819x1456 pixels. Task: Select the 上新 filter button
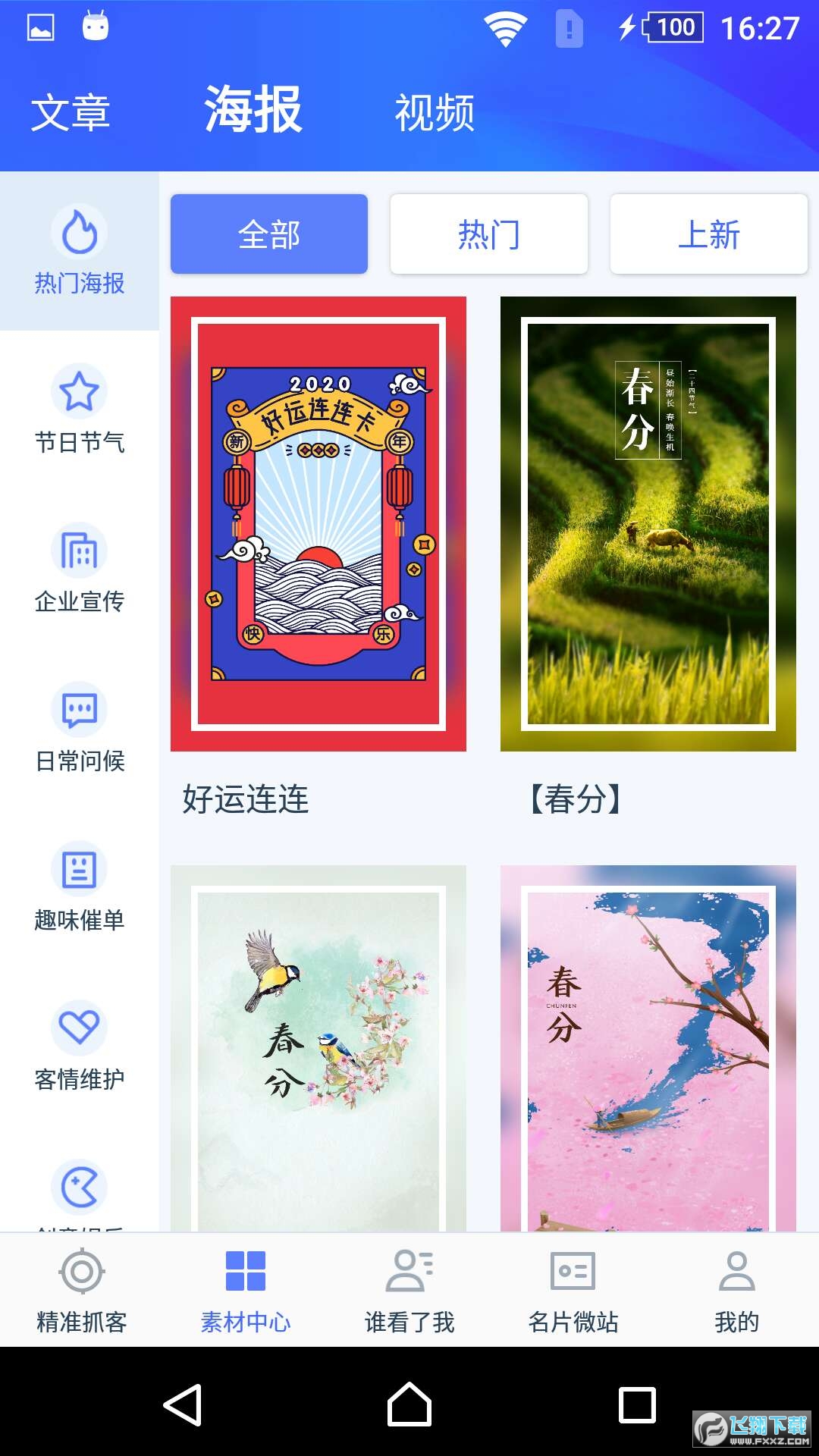pos(709,234)
